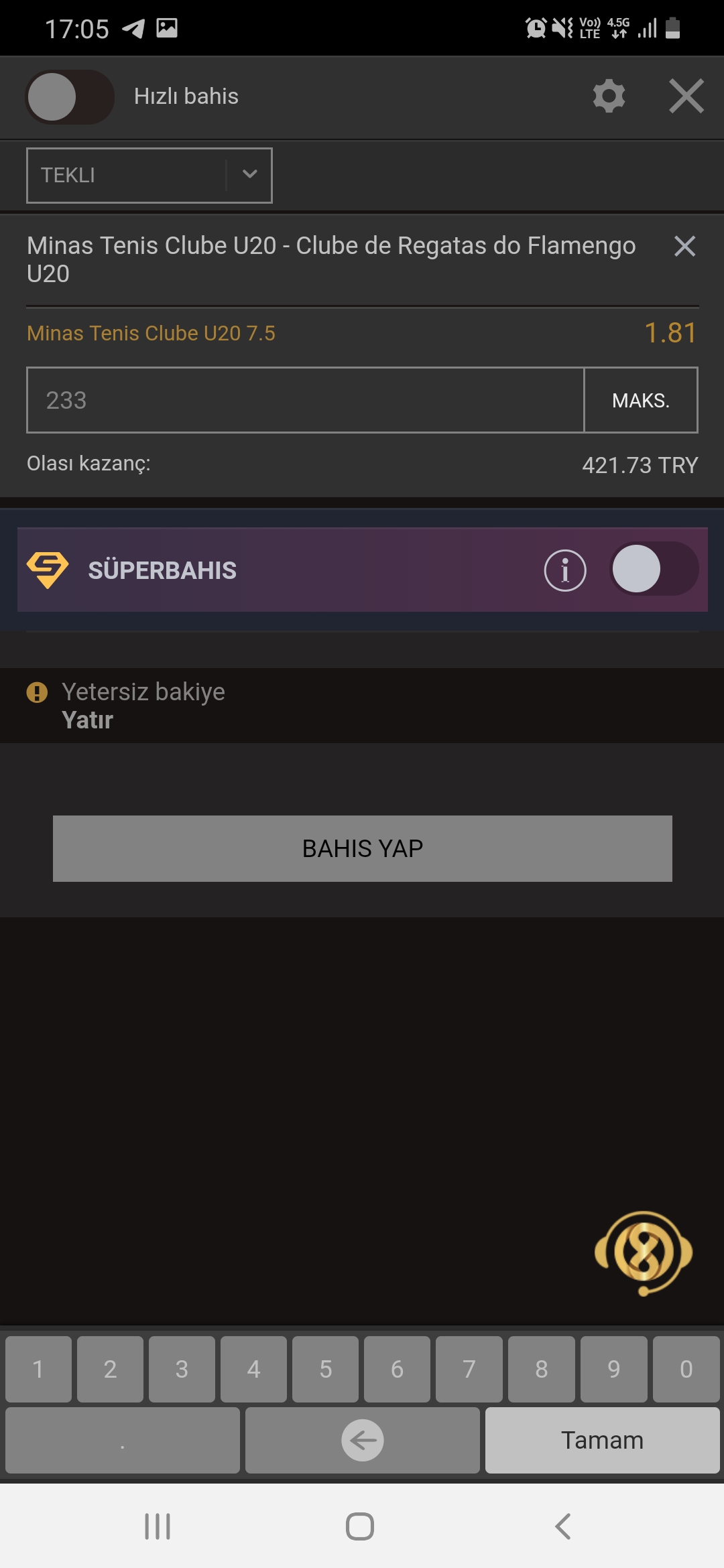Tap the stake amount field
This screenshot has width=724, height=1568.
click(305, 400)
